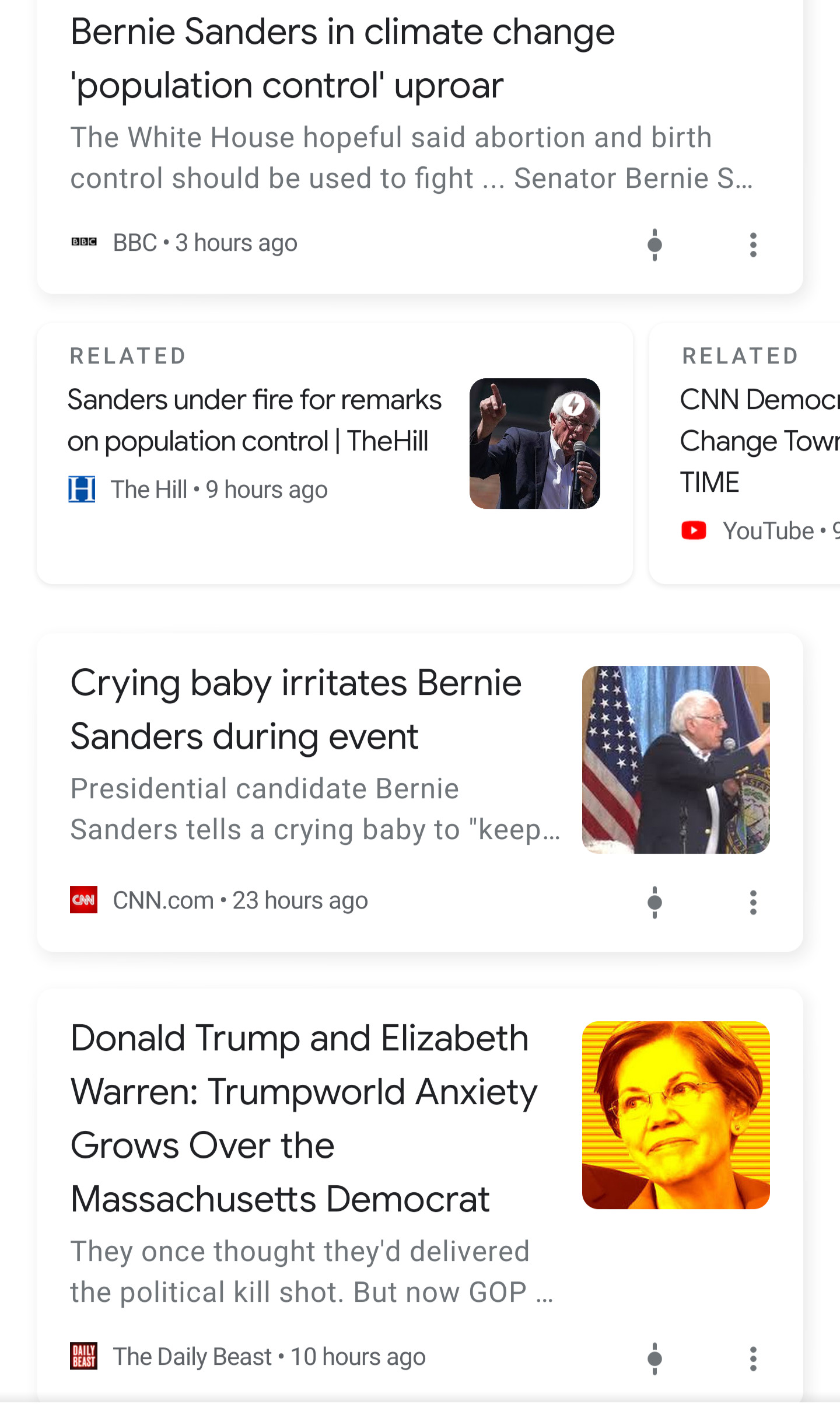
Task: Open the related Hill population control story
Action: 254,420
